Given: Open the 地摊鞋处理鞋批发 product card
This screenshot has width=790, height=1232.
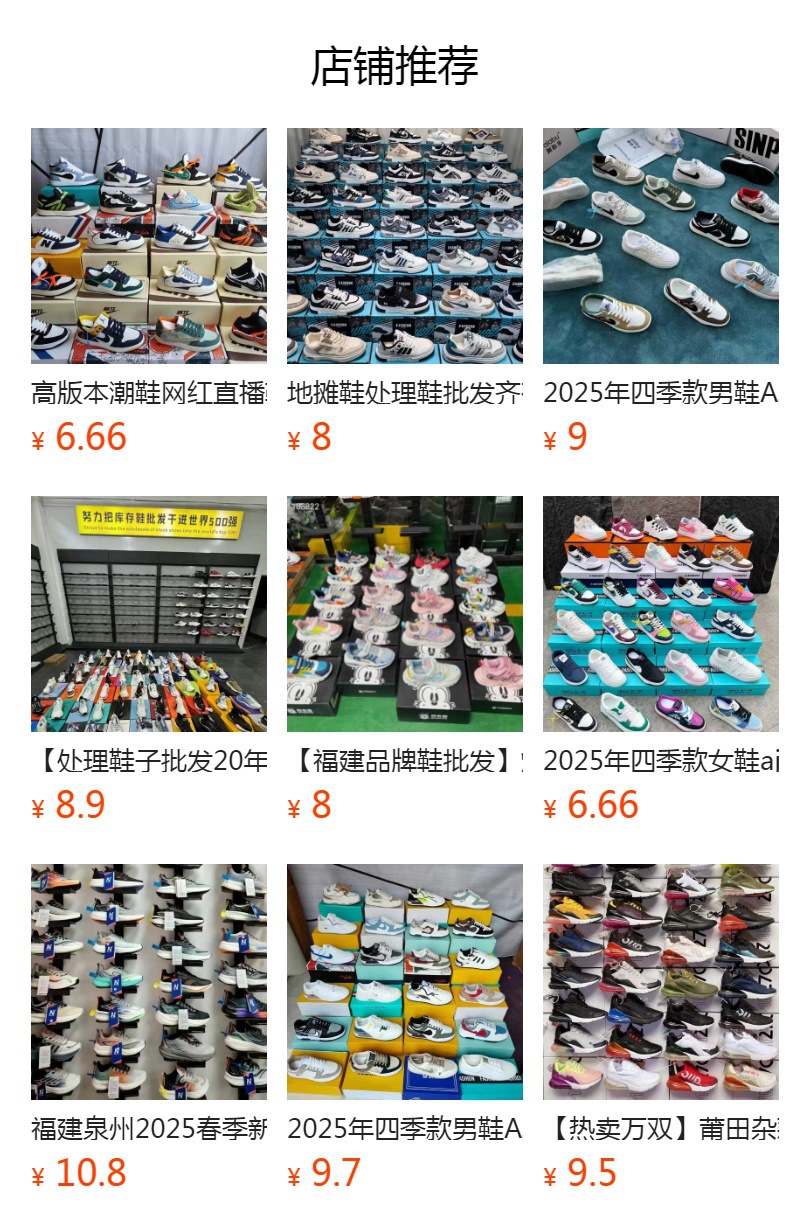Looking at the screenshot, I should tap(405, 291).
